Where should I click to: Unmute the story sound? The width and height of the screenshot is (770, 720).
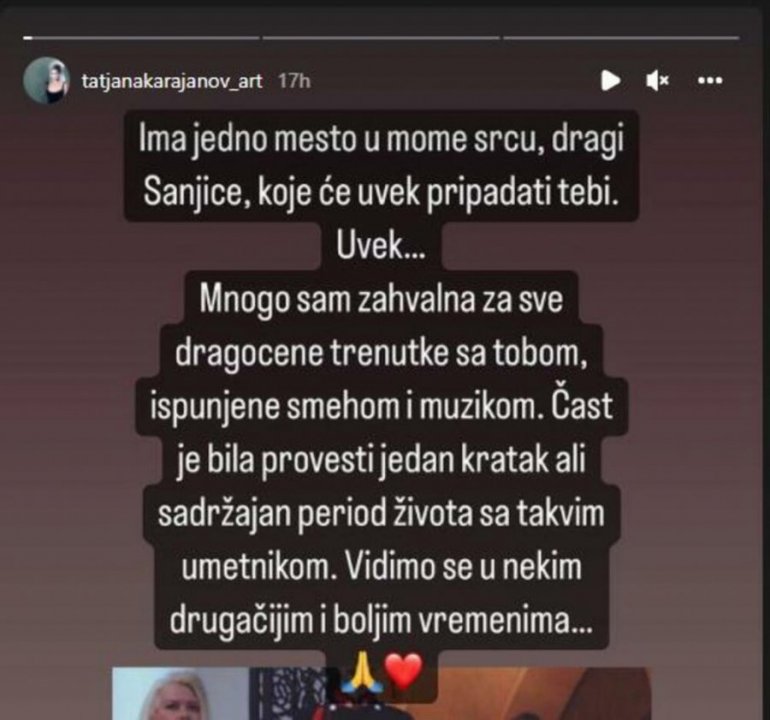(657, 81)
